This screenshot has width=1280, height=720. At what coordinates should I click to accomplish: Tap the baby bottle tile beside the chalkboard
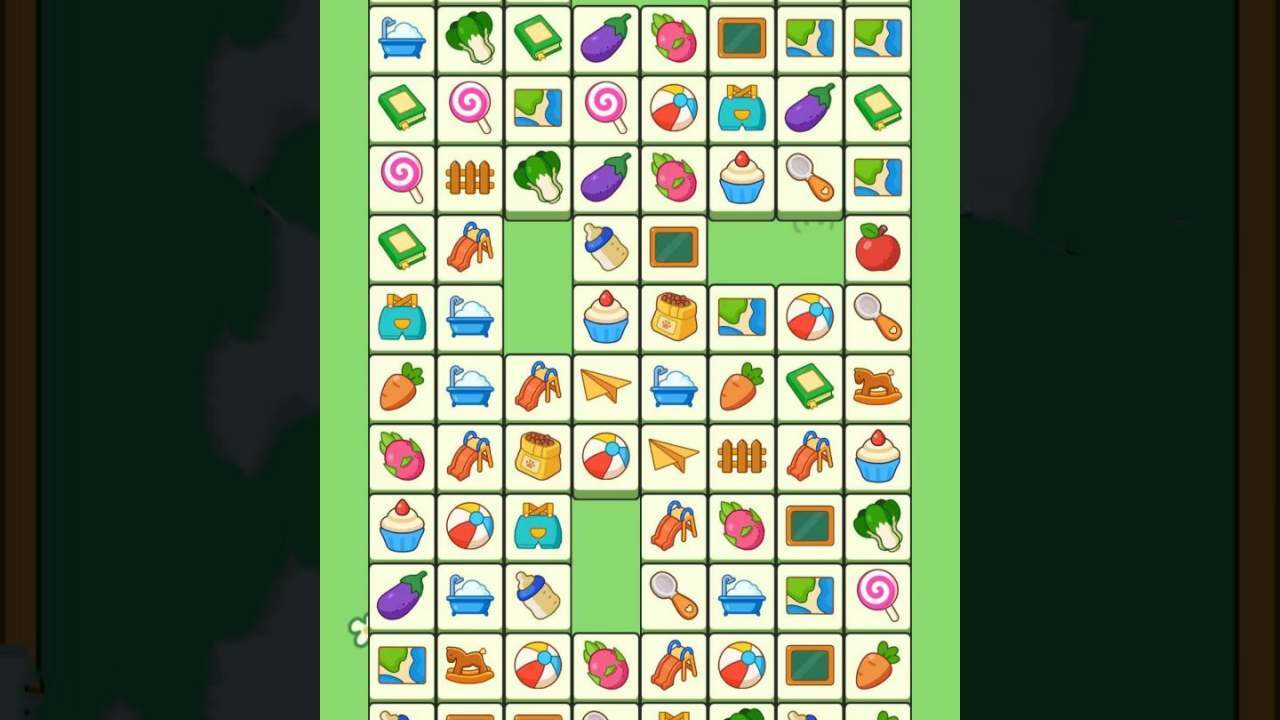pos(605,248)
